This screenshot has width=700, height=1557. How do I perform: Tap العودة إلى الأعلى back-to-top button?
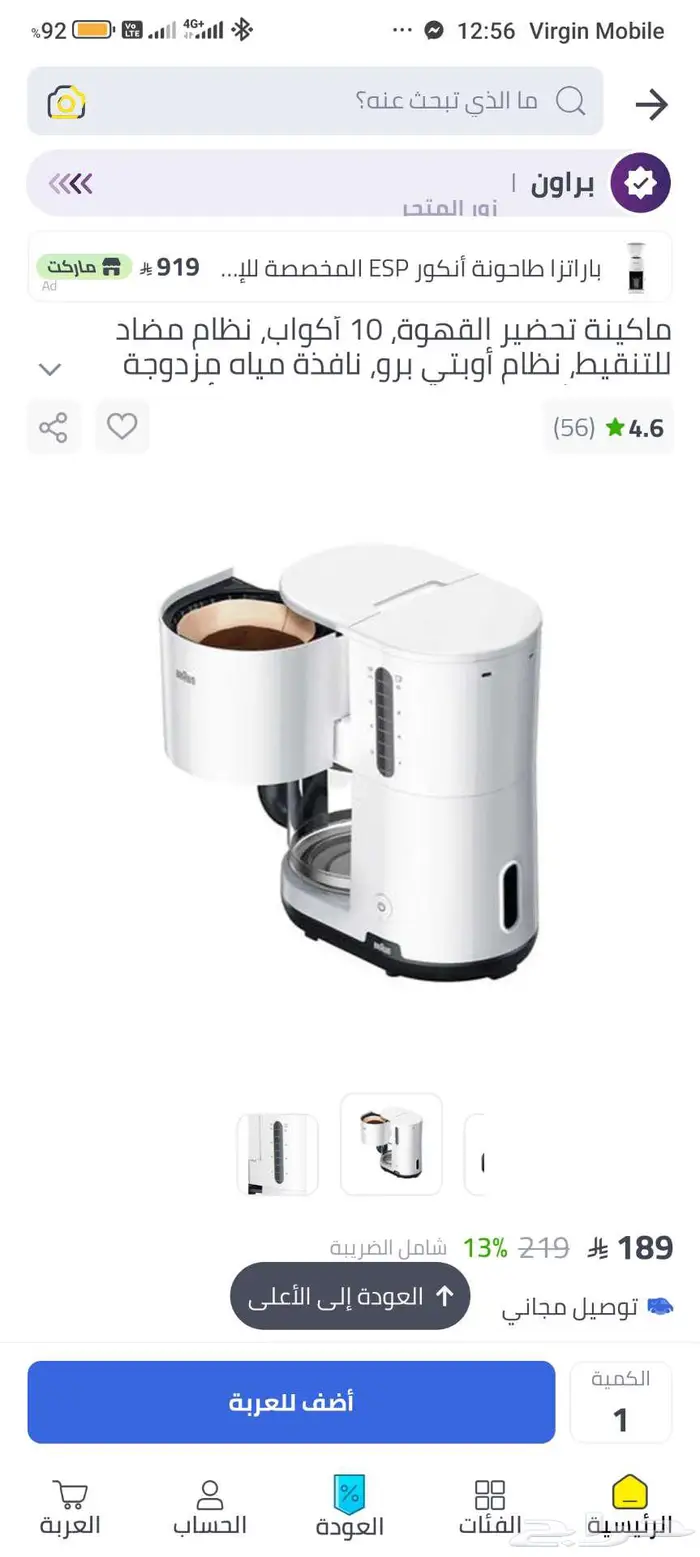click(350, 1296)
